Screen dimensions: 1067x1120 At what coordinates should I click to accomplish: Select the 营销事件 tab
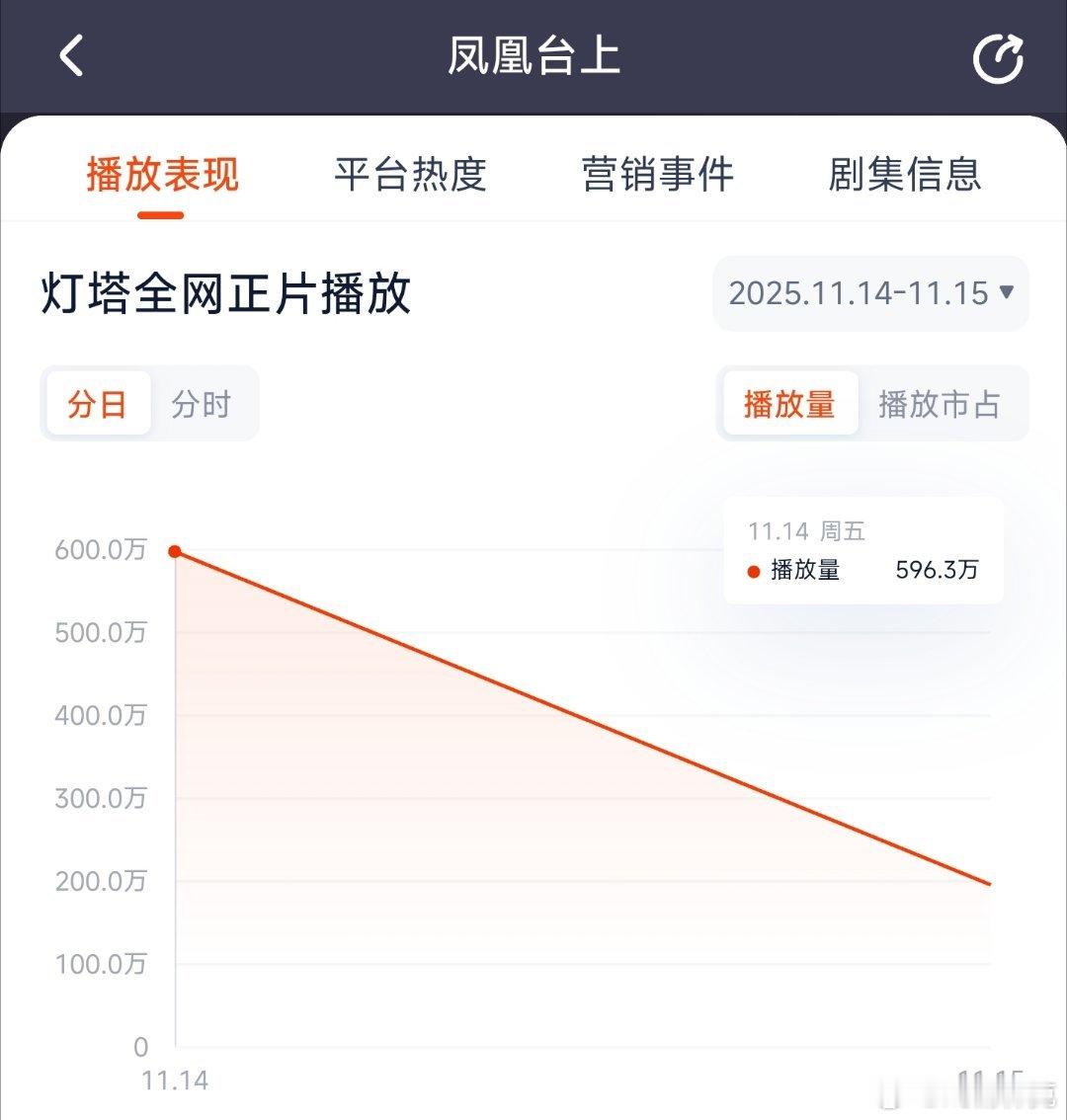tap(657, 175)
